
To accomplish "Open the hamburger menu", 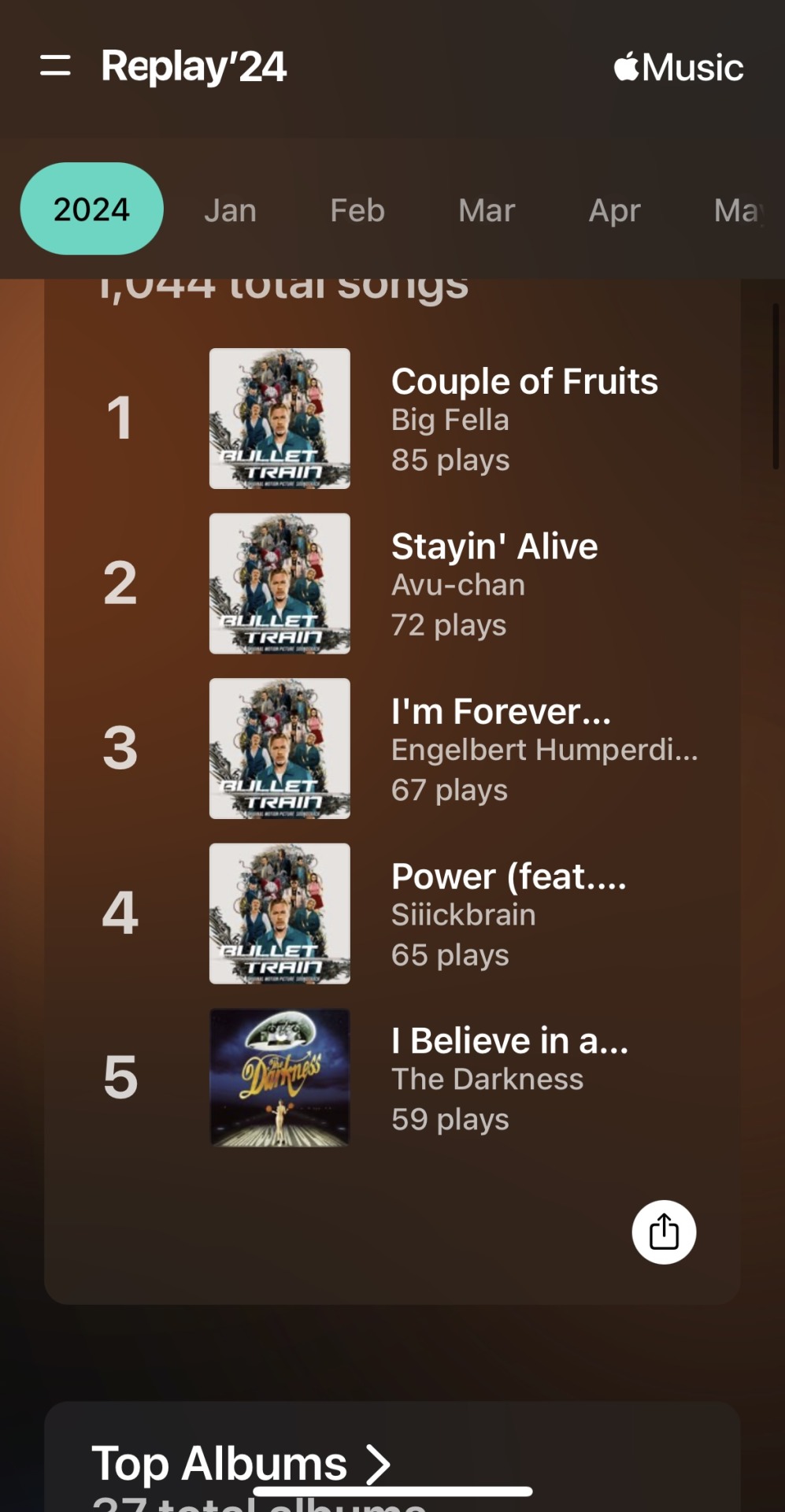I will pyautogui.click(x=55, y=66).
